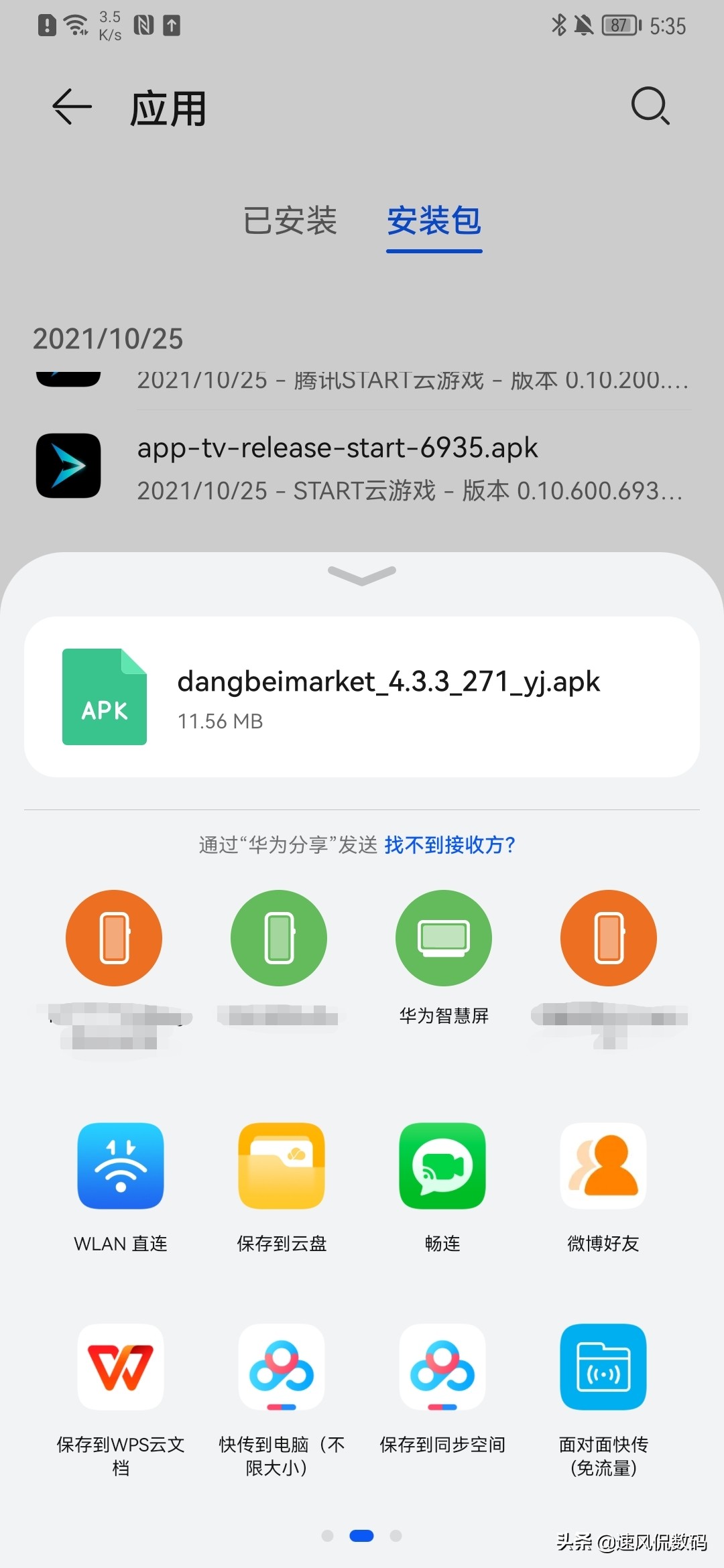Select app-tv-release-start-6935.apk list entry
The width and height of the screenshot is (724, 1568).
tap(337, 448)
